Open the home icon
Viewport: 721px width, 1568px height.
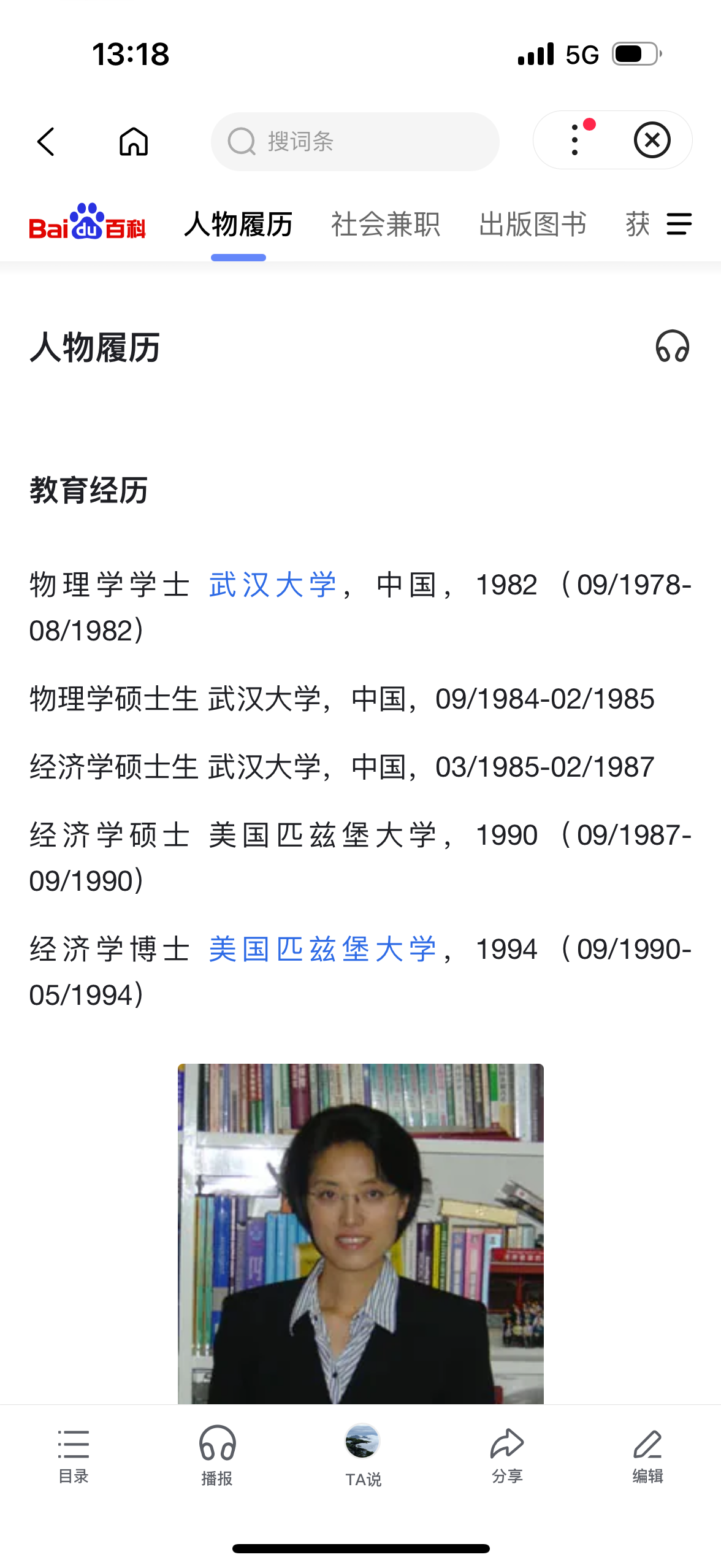(134, 142)
